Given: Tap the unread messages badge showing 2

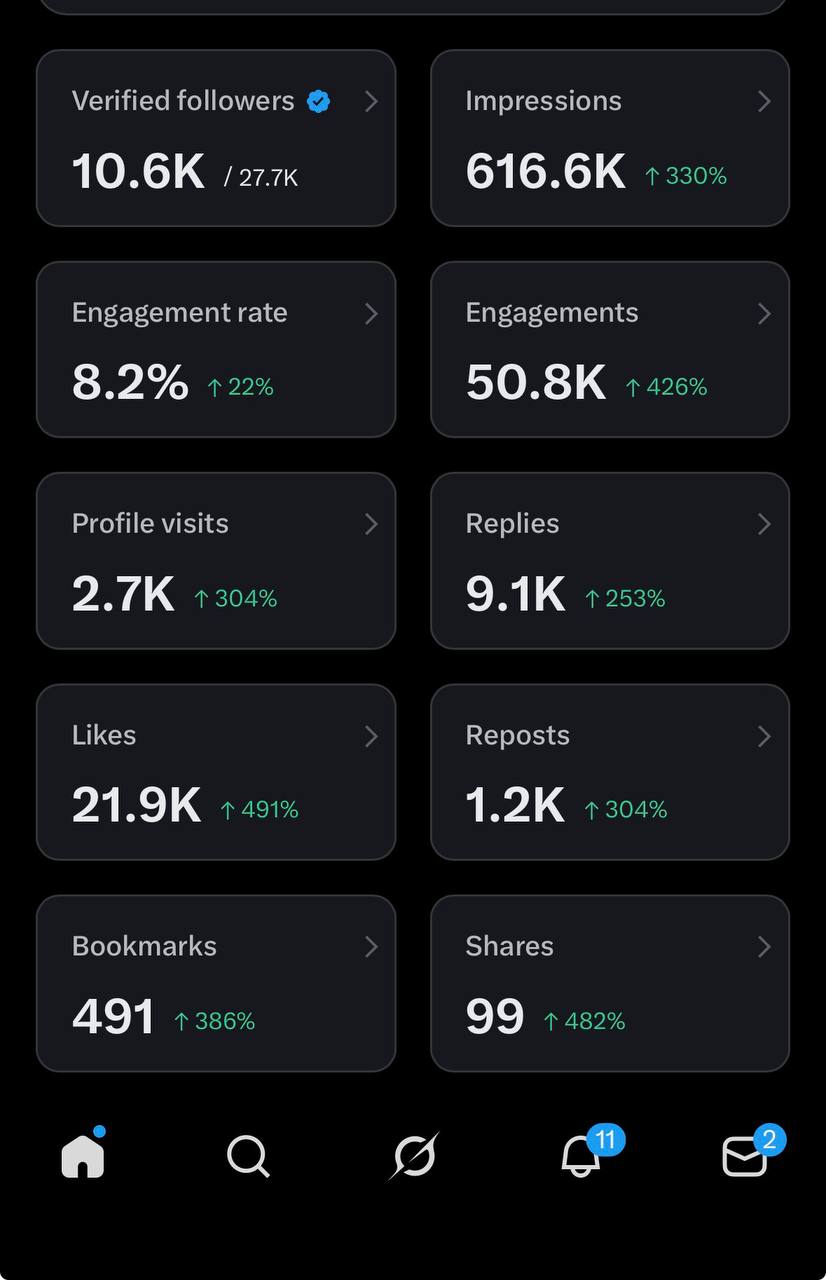Looking at the screenshot, I should point(770,1139).
